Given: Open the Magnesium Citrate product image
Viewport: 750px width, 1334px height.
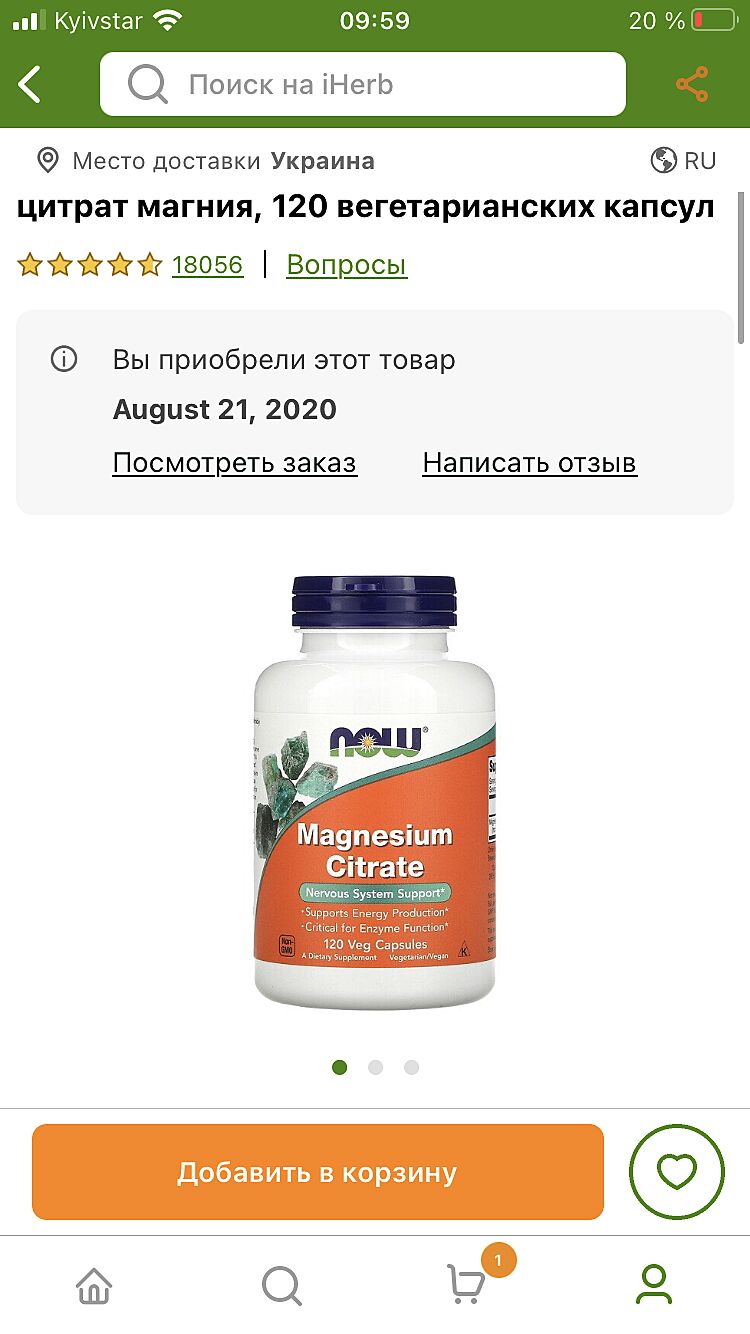Looking at the screenshot, I should point(374,790).
